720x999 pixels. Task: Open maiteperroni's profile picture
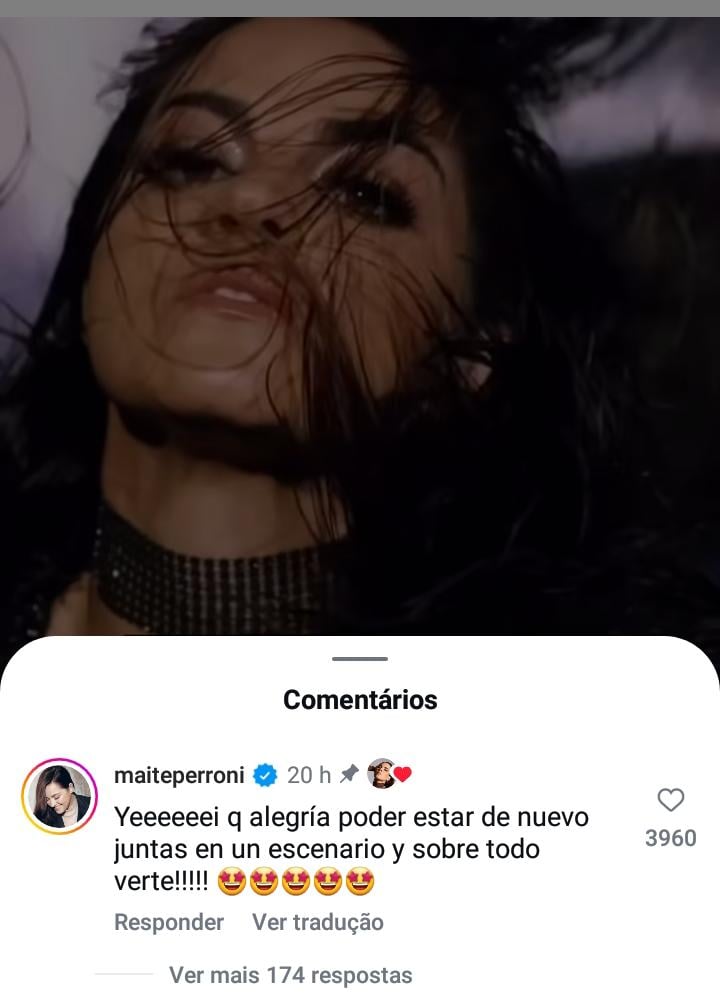tap(60, 797)
